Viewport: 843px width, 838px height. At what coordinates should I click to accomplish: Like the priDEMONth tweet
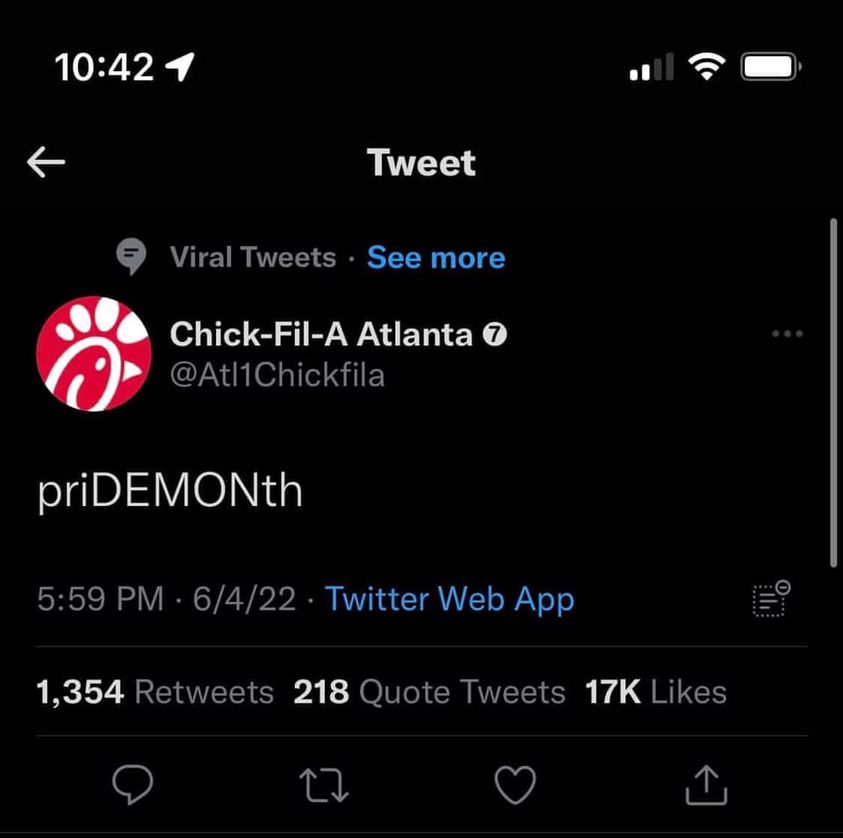516,786
